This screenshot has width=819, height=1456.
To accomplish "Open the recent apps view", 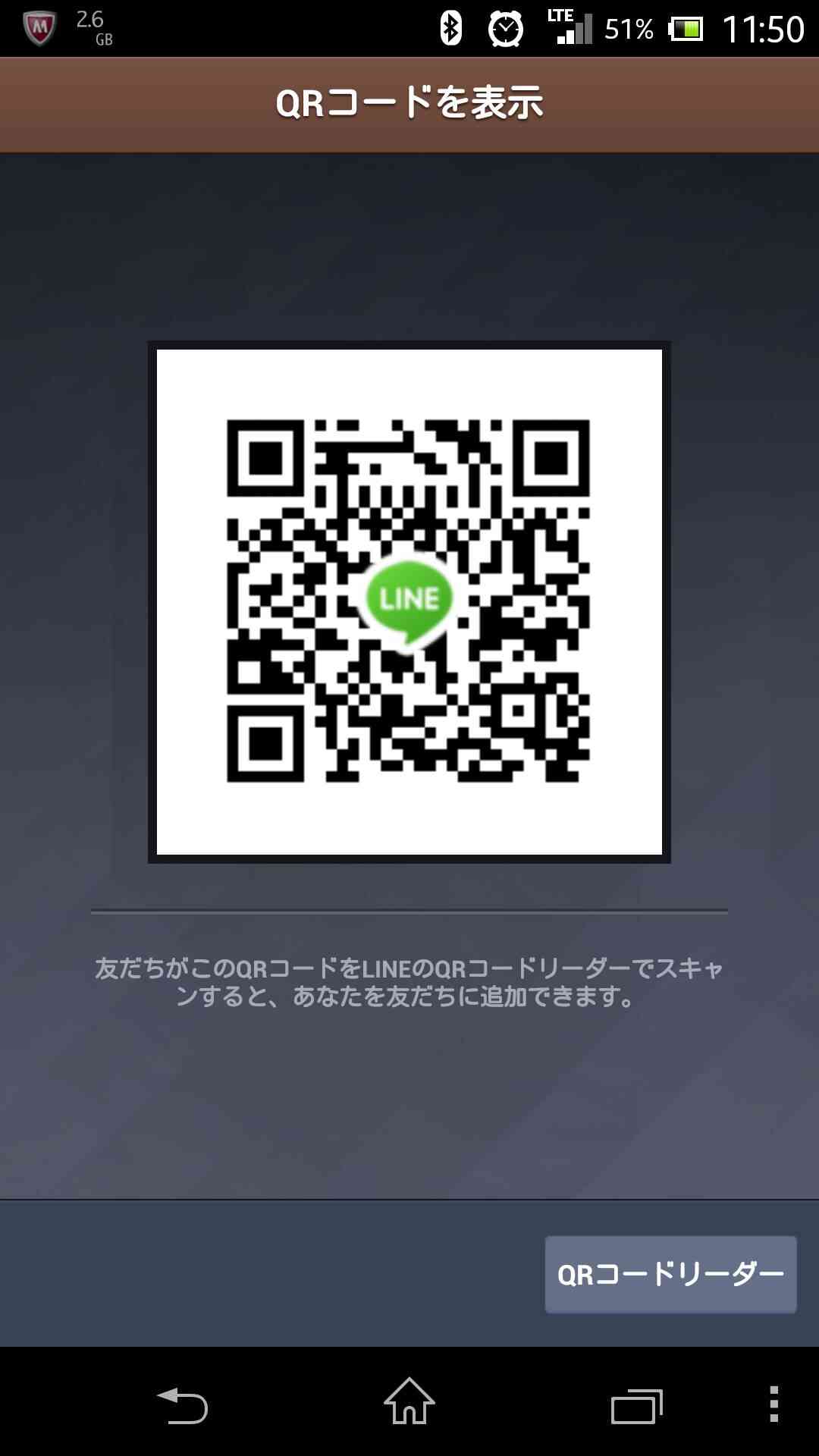I will (637, 1407).
